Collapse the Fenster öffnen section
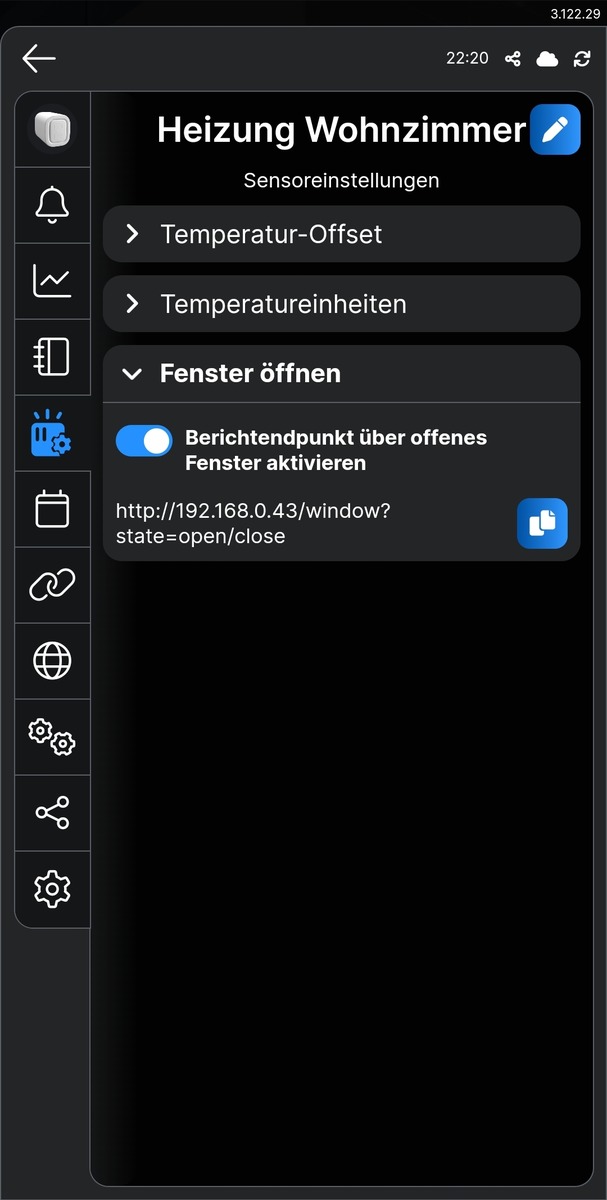607x1200 pixels. coord(341,374)
